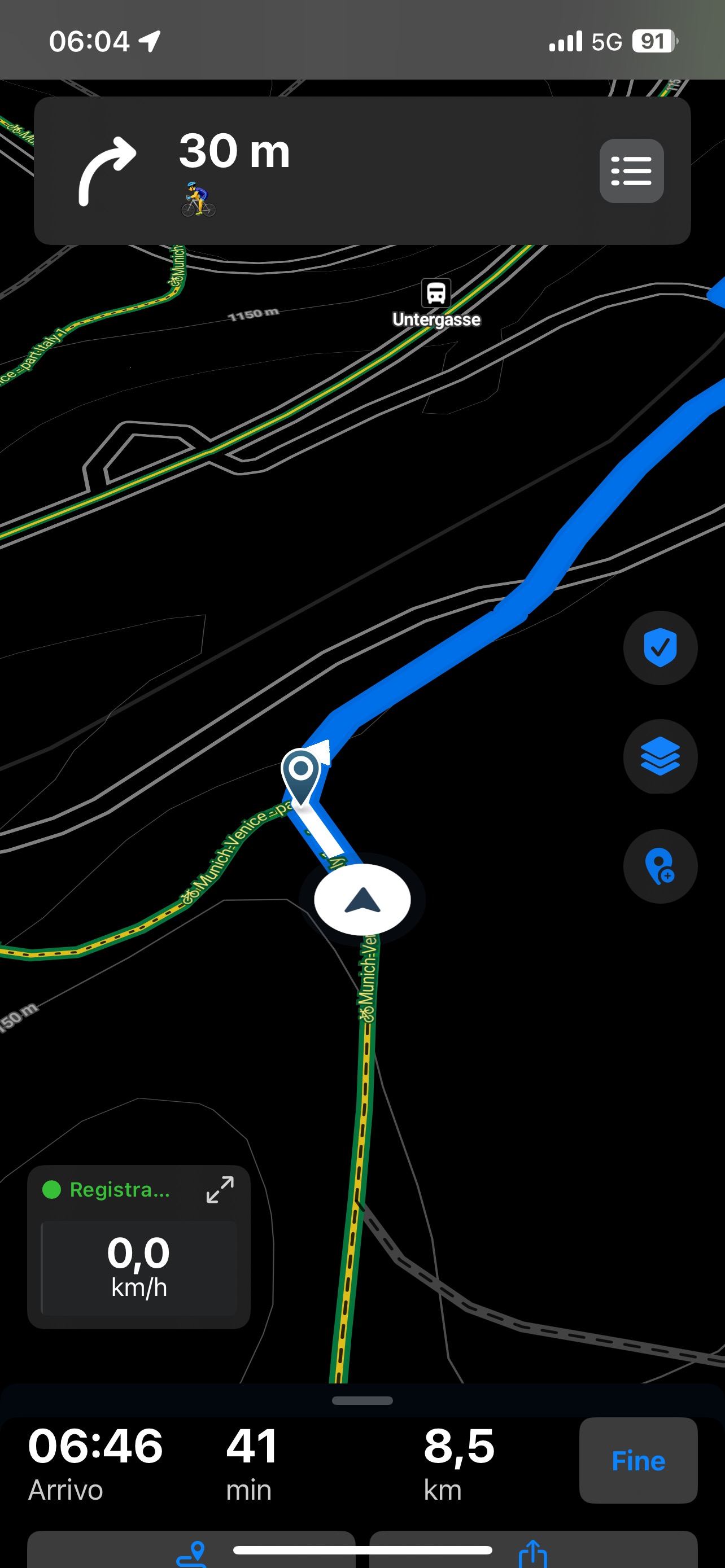Tap the Untergasse bus stop marker
This screenshot has width=725, height=1568.
pyautogui.click(x=436, y=294)
